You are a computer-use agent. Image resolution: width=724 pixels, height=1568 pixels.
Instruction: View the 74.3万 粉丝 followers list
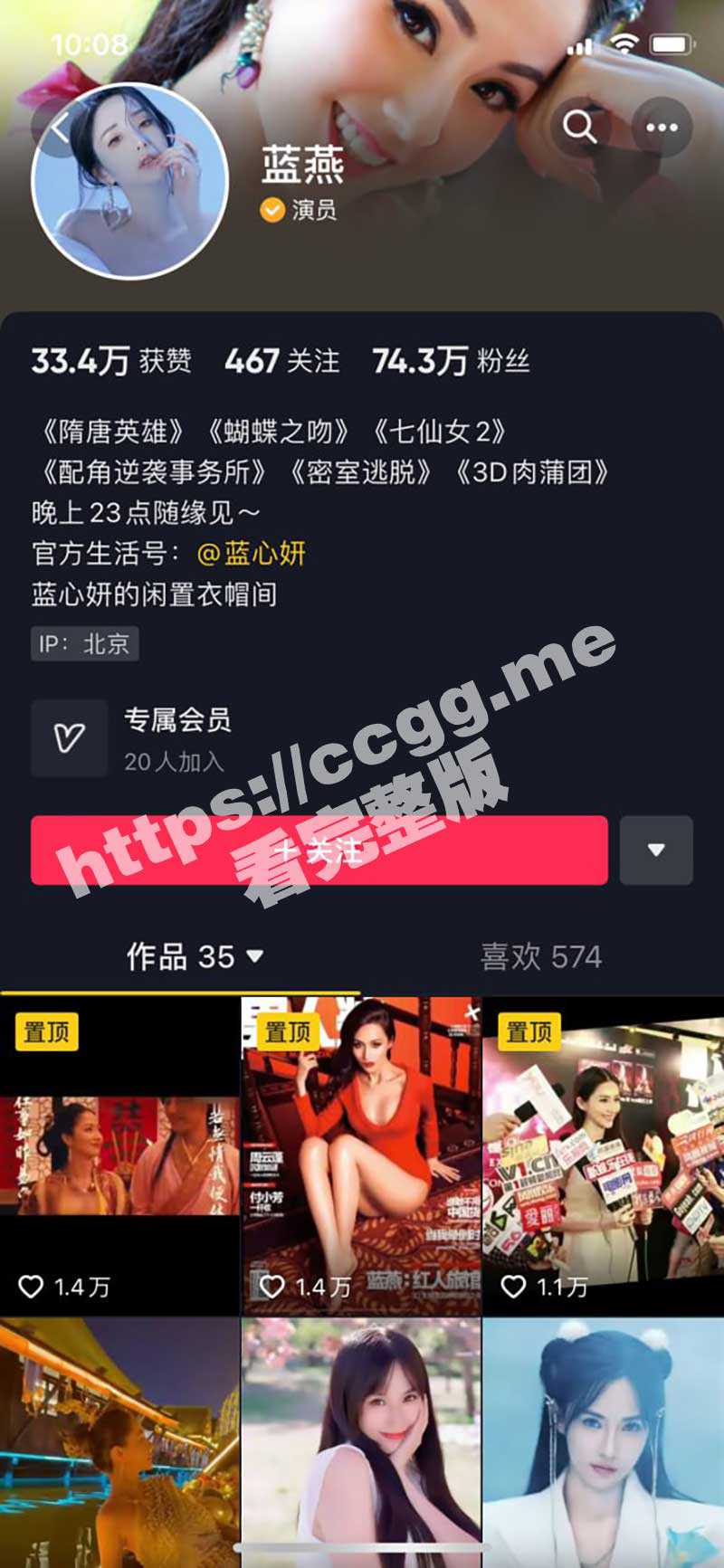[x=451, y=361]
